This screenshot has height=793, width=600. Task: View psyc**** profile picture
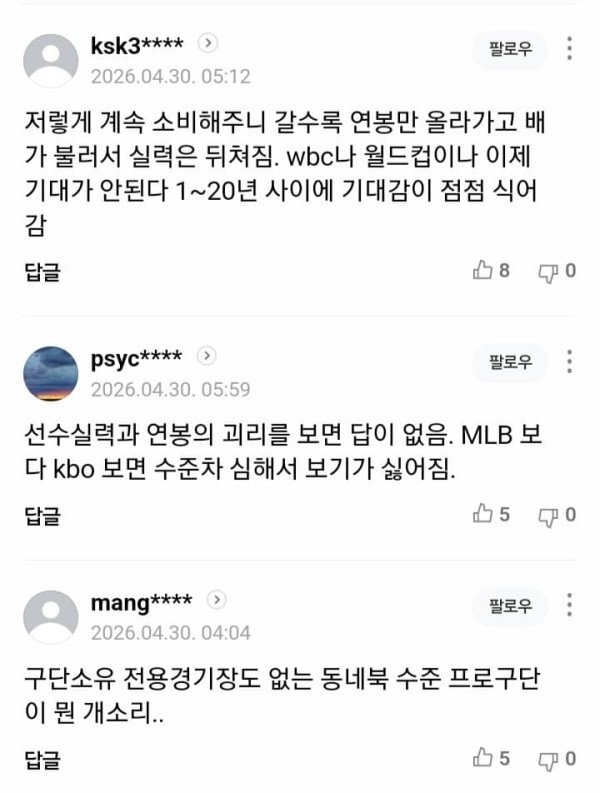(50, 373)
